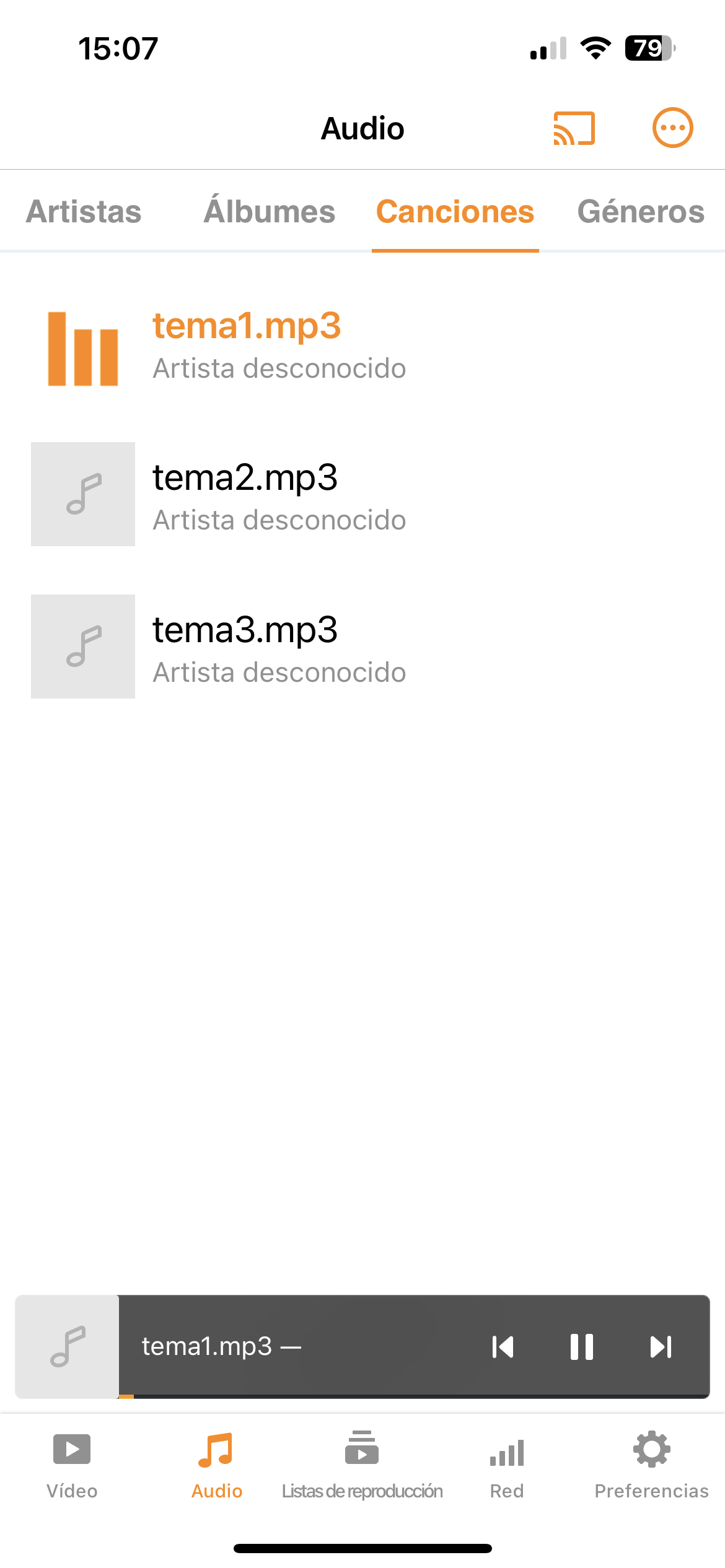Skip to the previous track

tap(503, 1347)
